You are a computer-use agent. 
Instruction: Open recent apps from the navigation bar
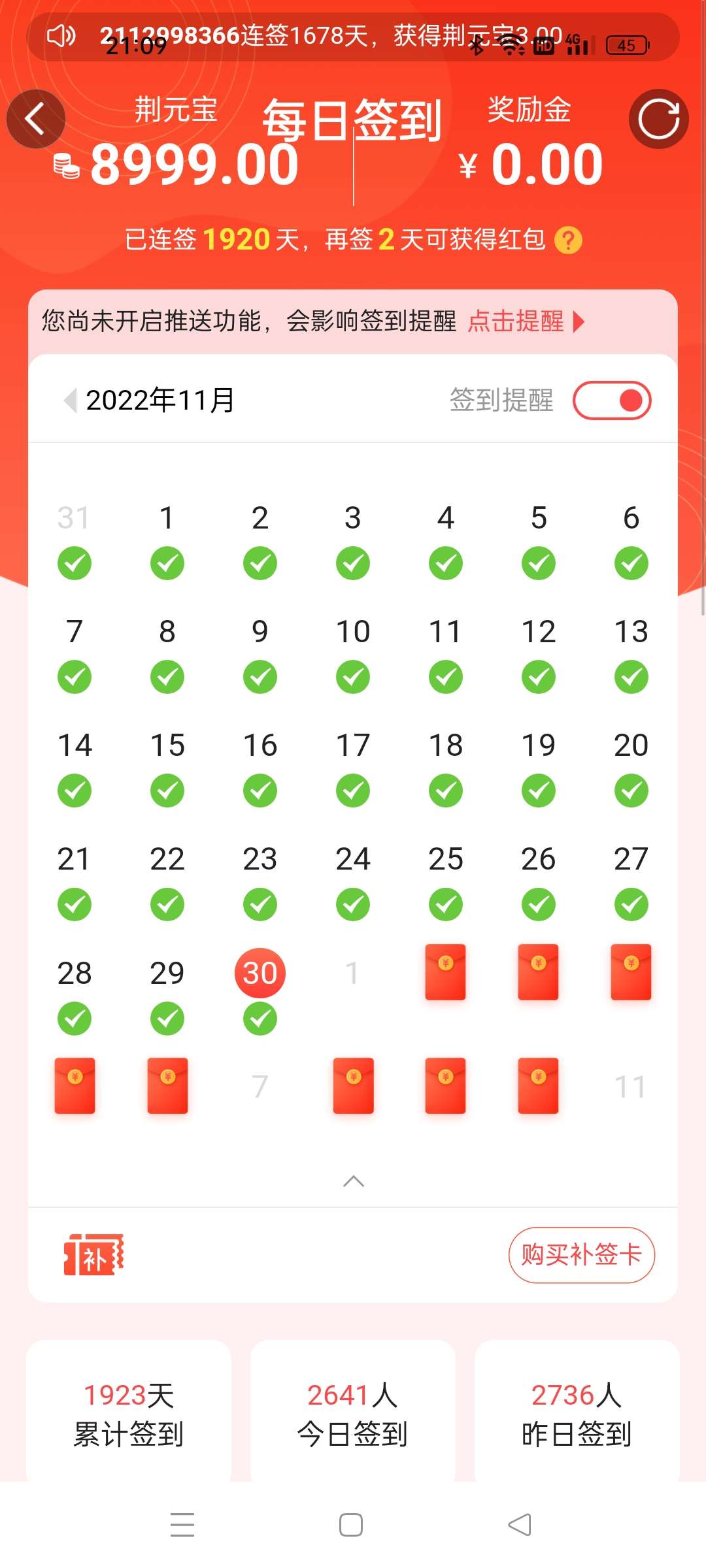(182, 1525)
